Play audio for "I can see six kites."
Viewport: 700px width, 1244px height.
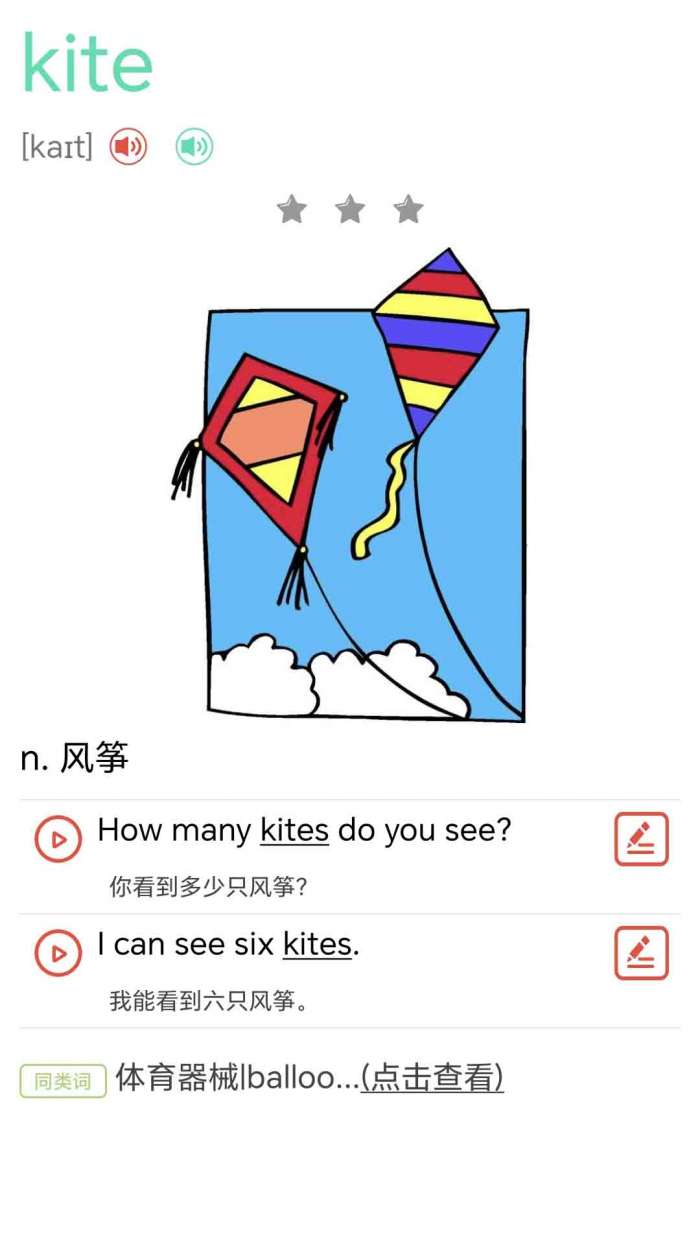(58, 953)
